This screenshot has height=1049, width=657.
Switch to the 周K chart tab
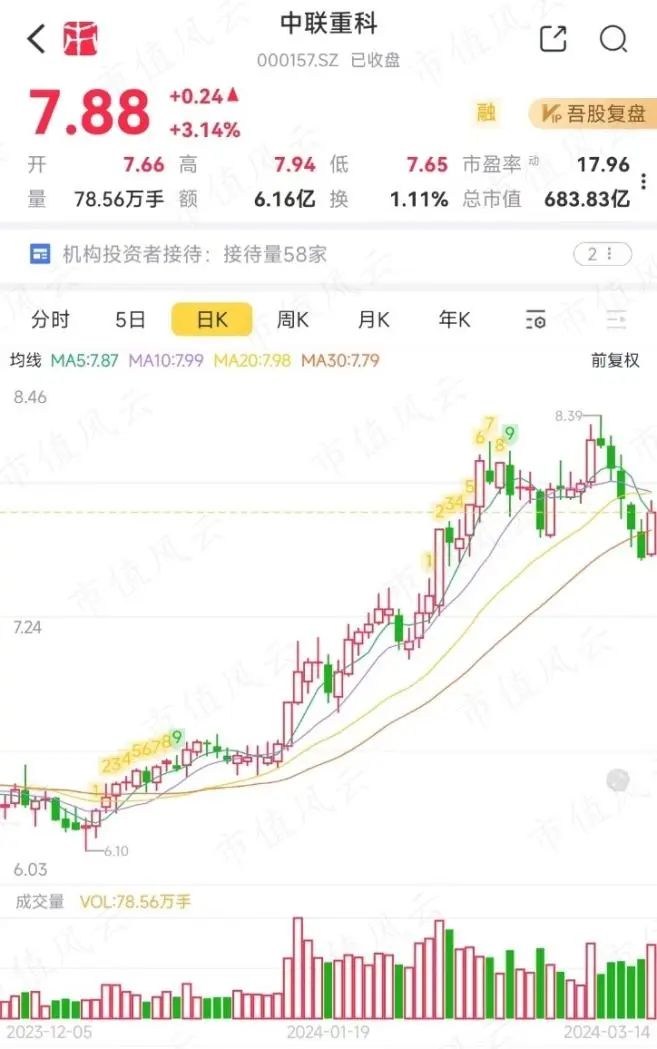293,320
